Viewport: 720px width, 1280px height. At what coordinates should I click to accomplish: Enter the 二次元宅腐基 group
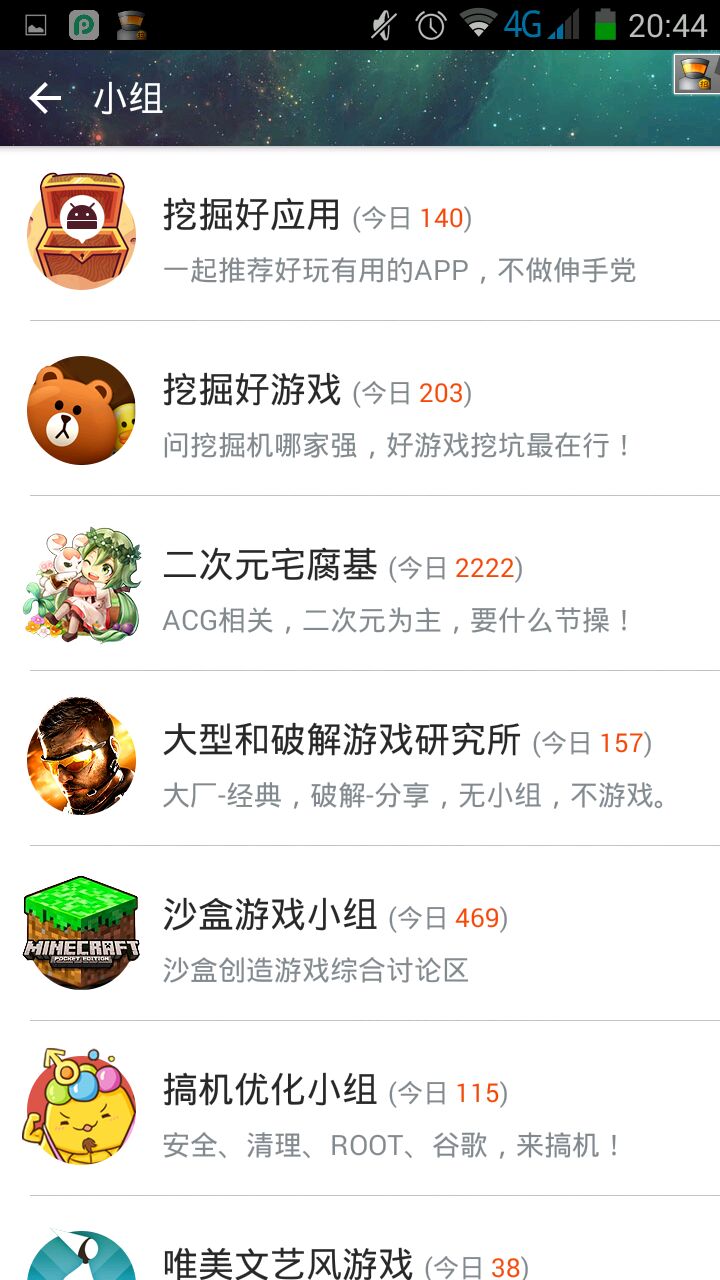360,584
